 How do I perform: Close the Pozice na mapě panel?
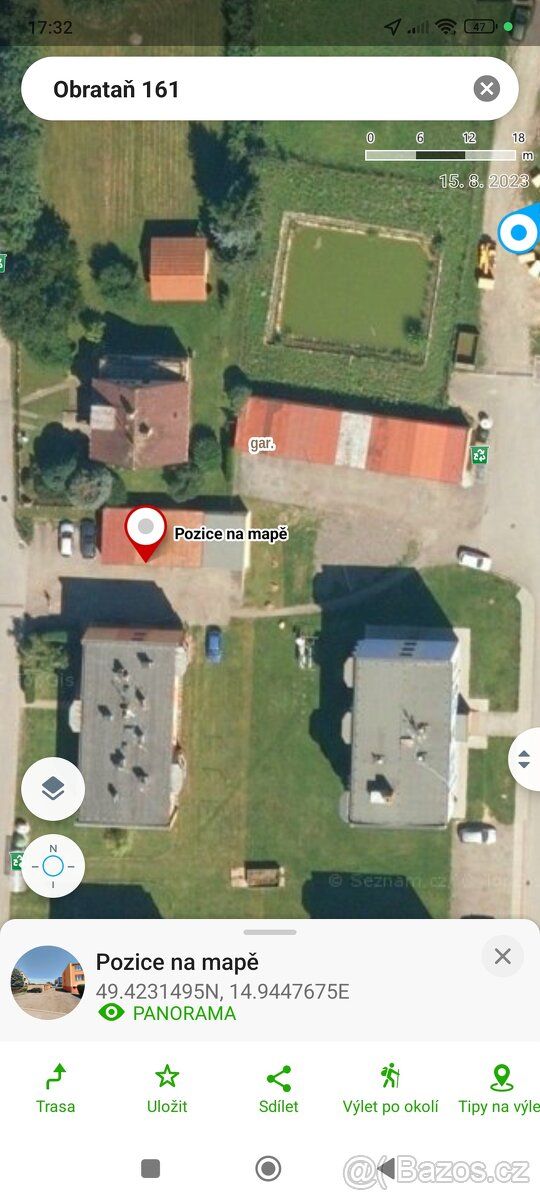click(502, 957)
